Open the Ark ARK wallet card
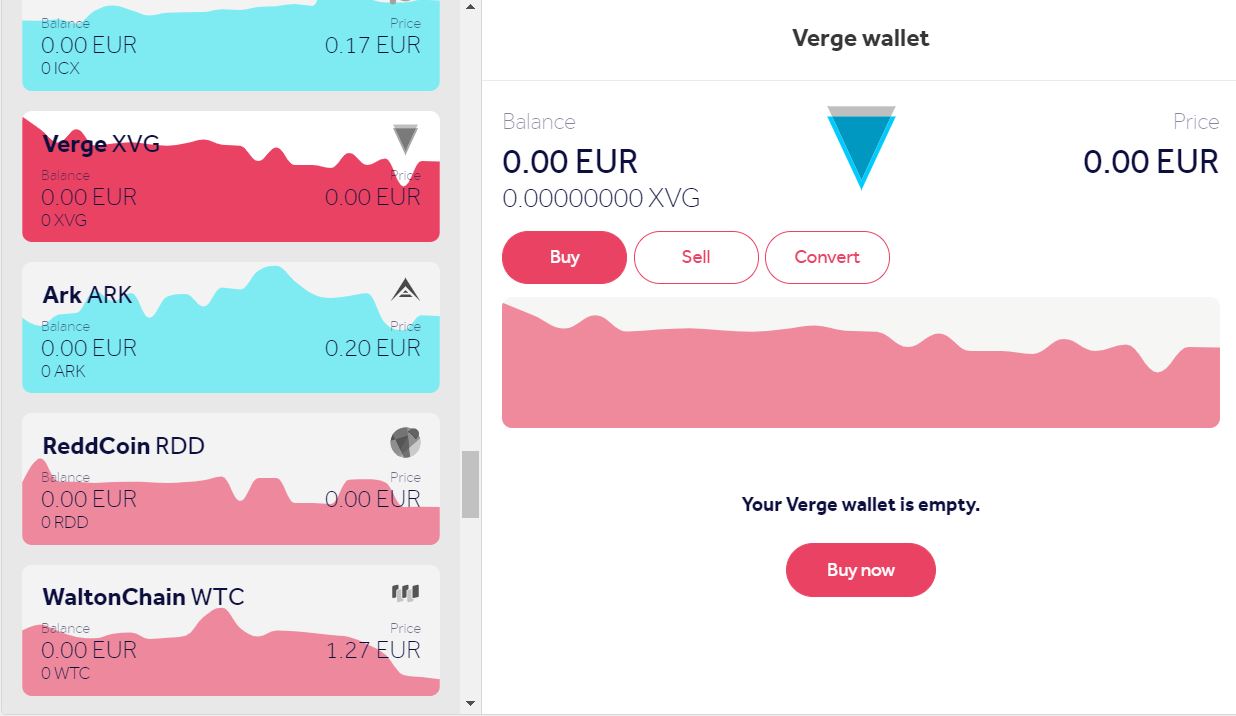 (x=231, y=327)
